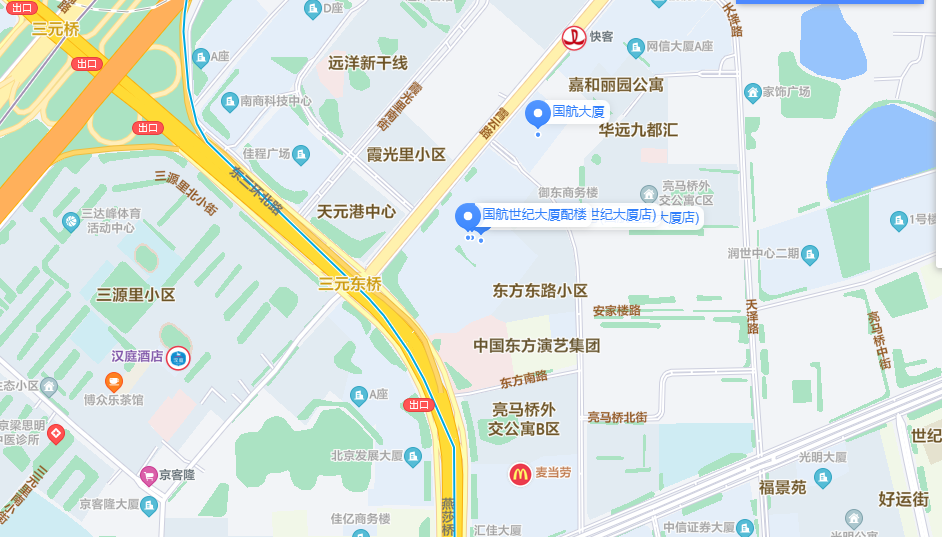Open the 家饰广场 point of interest
This screenshot has height=537, width=942.
[752, 93]
